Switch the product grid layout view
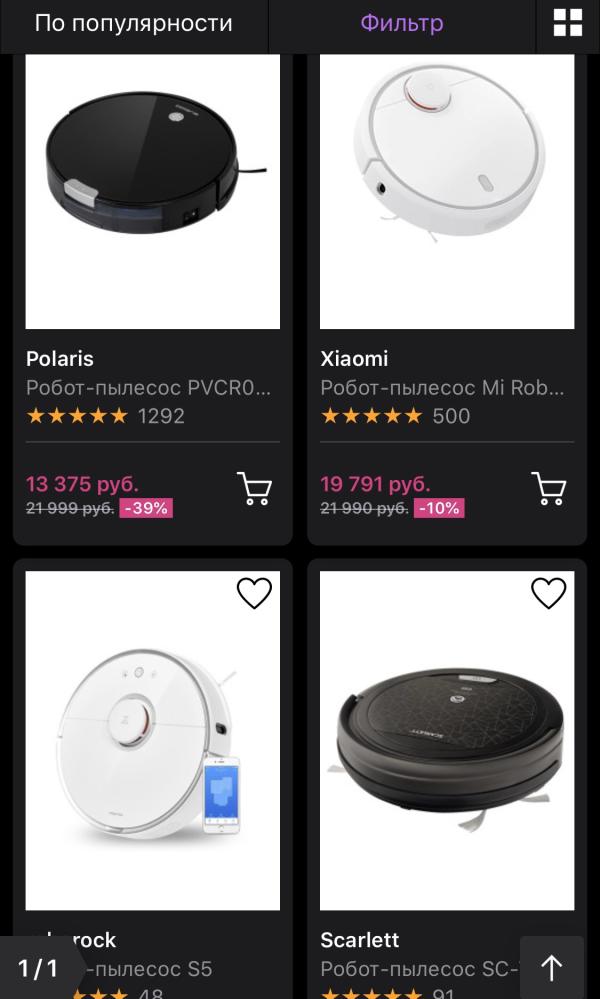 point(568,24)
